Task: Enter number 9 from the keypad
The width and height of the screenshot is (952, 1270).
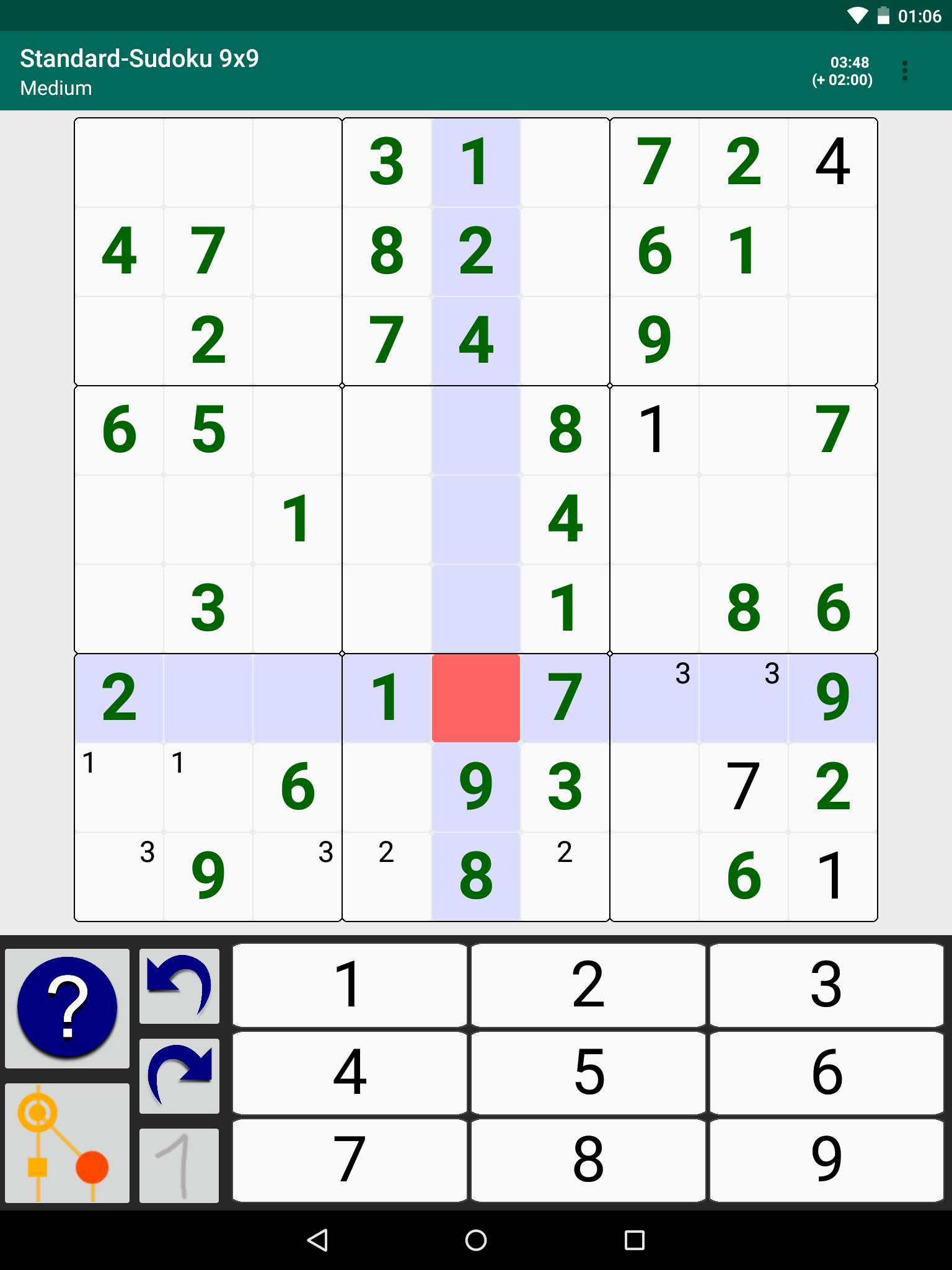Action: pos(826,1160)
